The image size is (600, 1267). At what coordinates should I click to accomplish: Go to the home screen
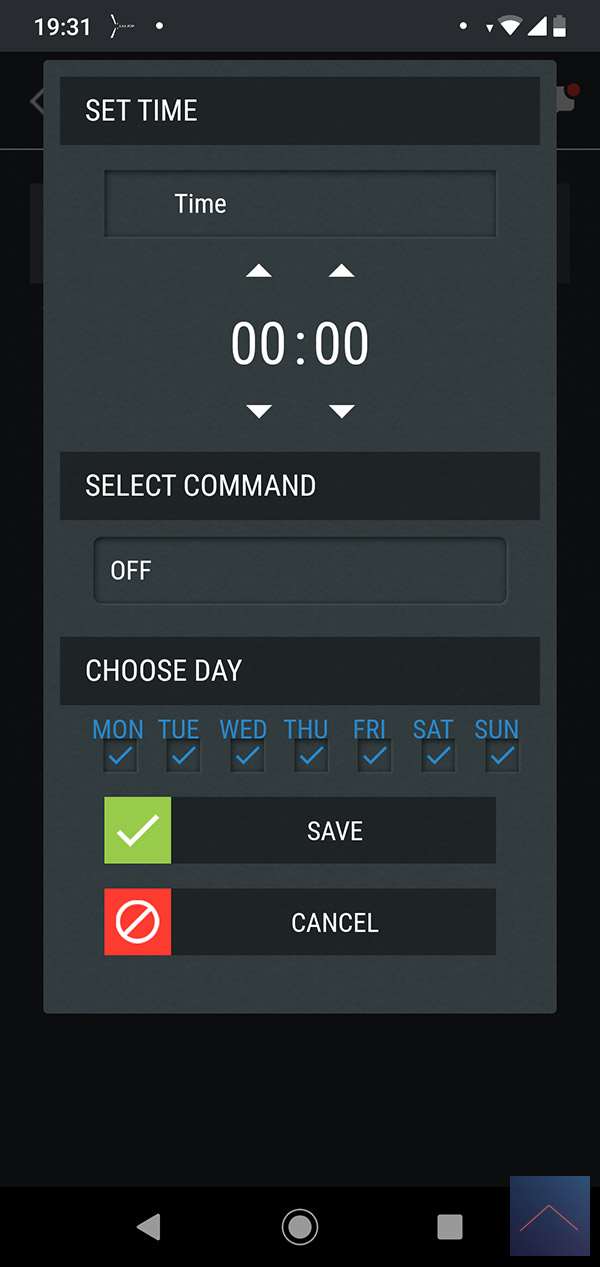pyautogui.click(x=300, y=1226)
